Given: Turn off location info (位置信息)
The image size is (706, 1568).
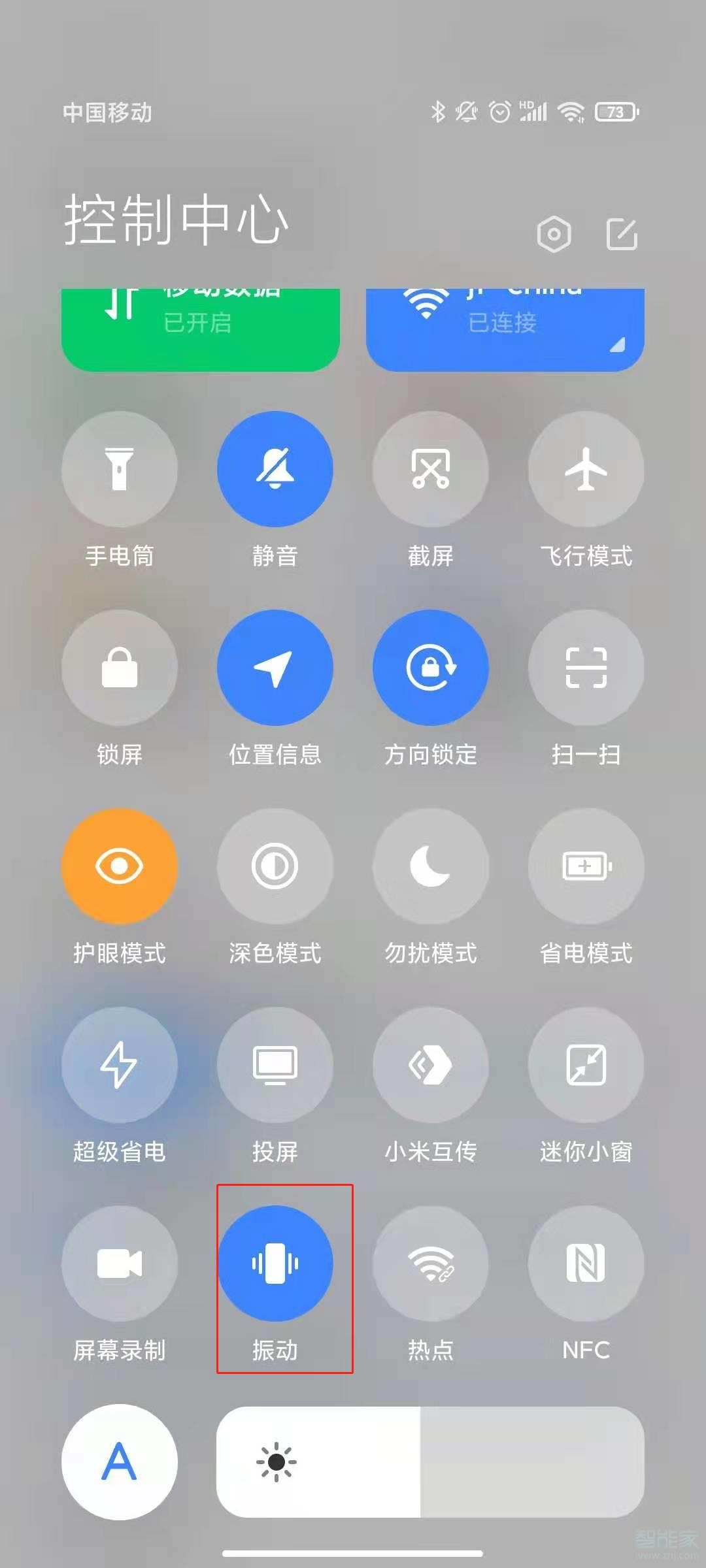Looking at the screenshot, I should pyautogui.click(x=275, y=668).
